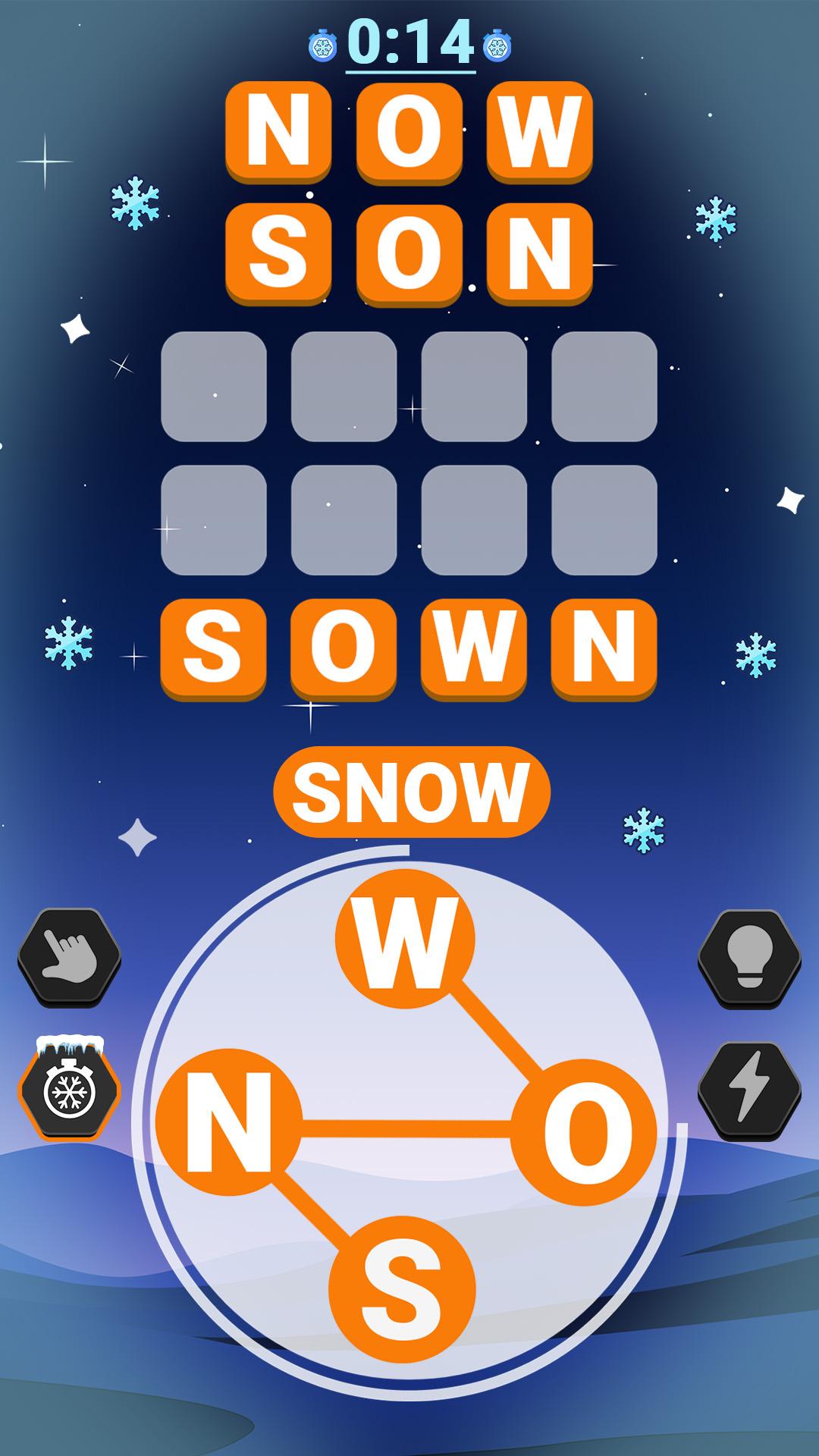The height and width of the screenshot is (1456, 819).
Task: Get a hint with the lightbulb
Action: click(749, 959)
